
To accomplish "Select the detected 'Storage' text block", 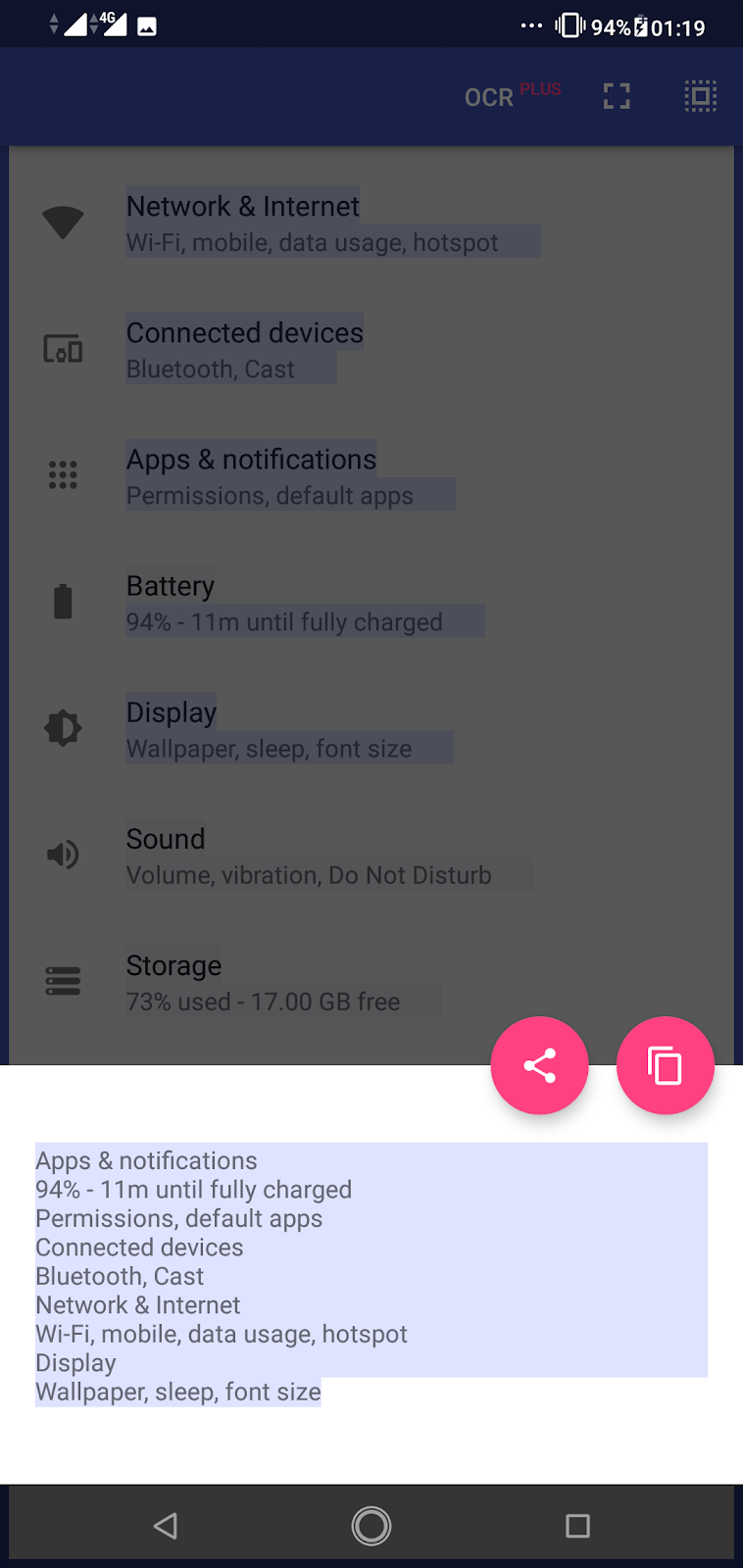I will [173, 965].
